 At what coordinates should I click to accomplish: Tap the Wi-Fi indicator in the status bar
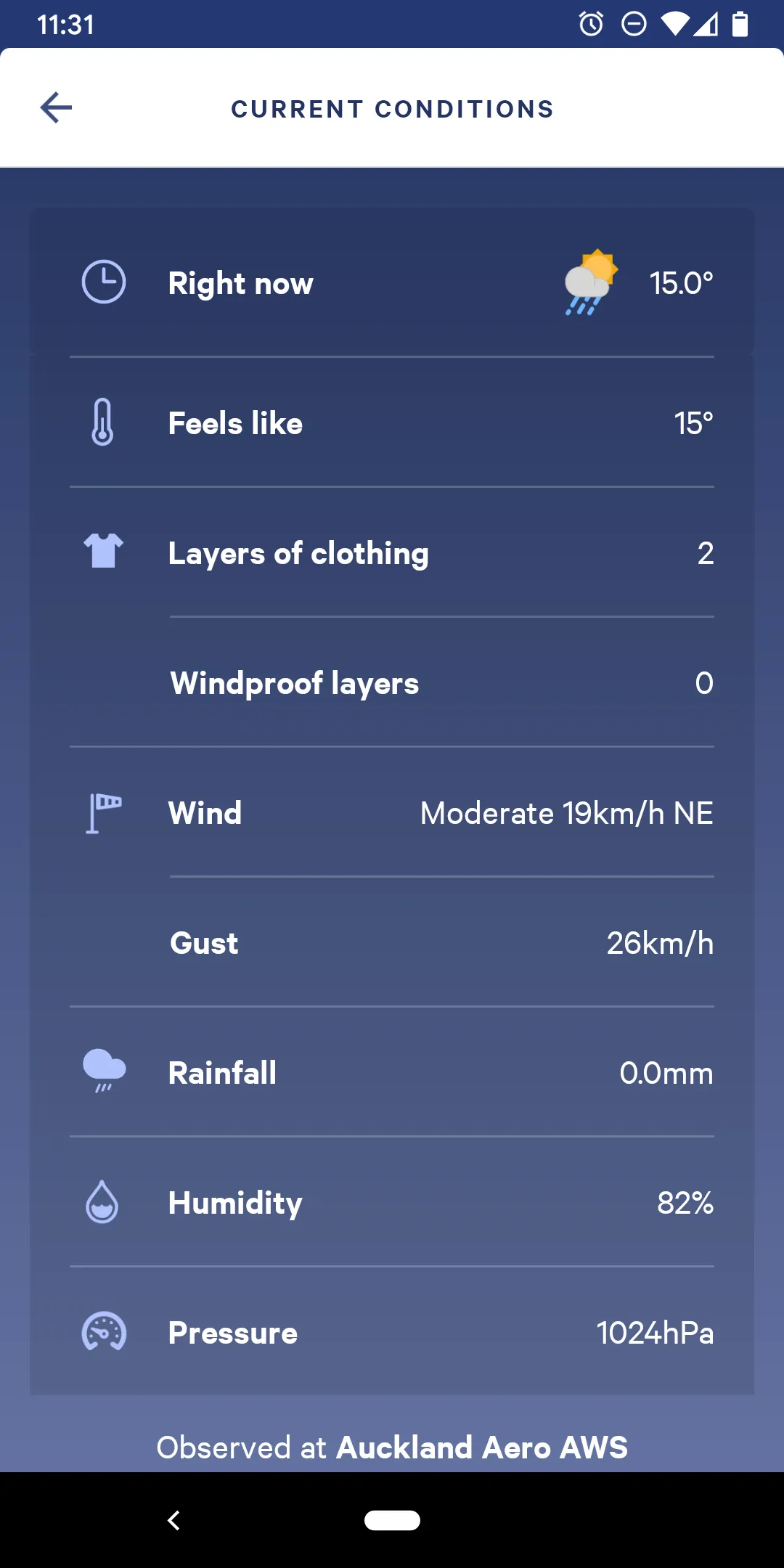(x=676, y=25)
